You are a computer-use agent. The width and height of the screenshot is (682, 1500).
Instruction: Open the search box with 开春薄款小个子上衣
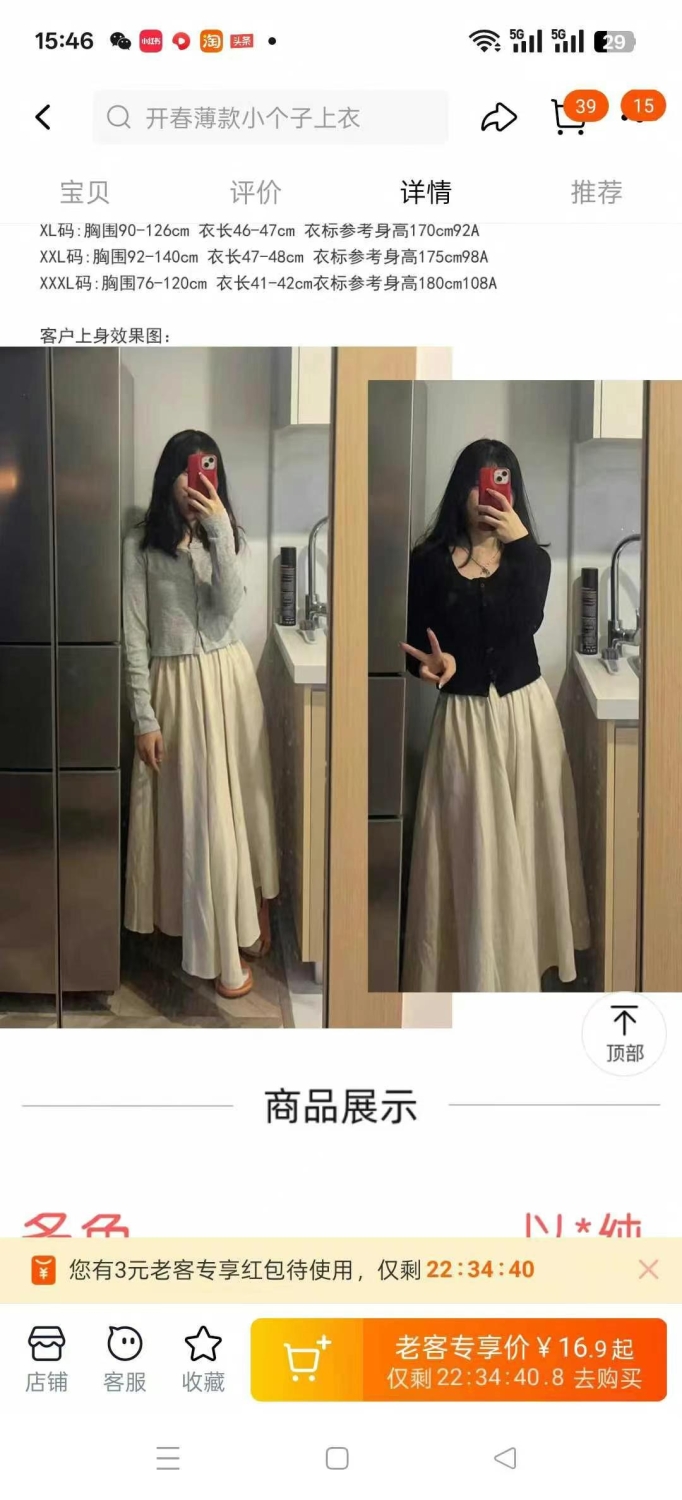(x=271, y=118)
